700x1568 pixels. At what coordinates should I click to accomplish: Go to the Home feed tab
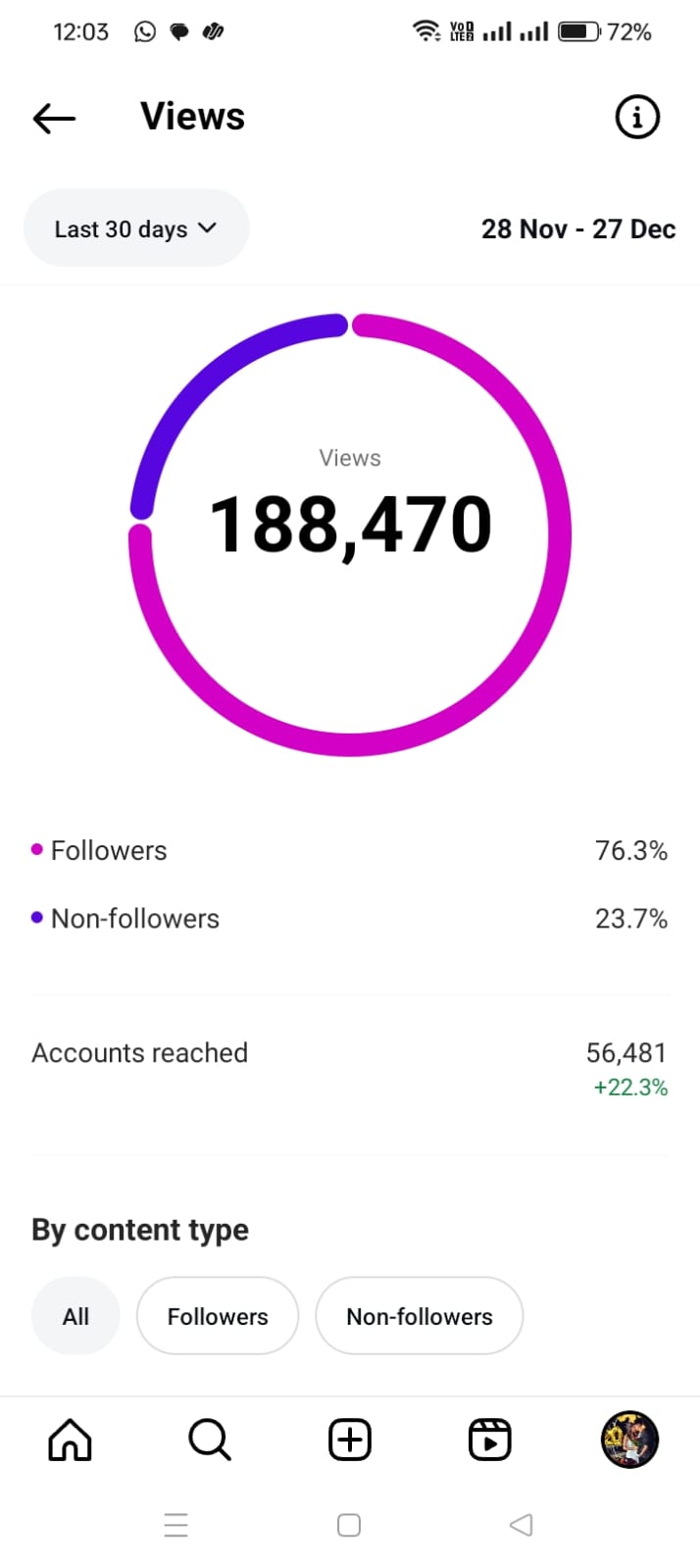coord(70,1441)
